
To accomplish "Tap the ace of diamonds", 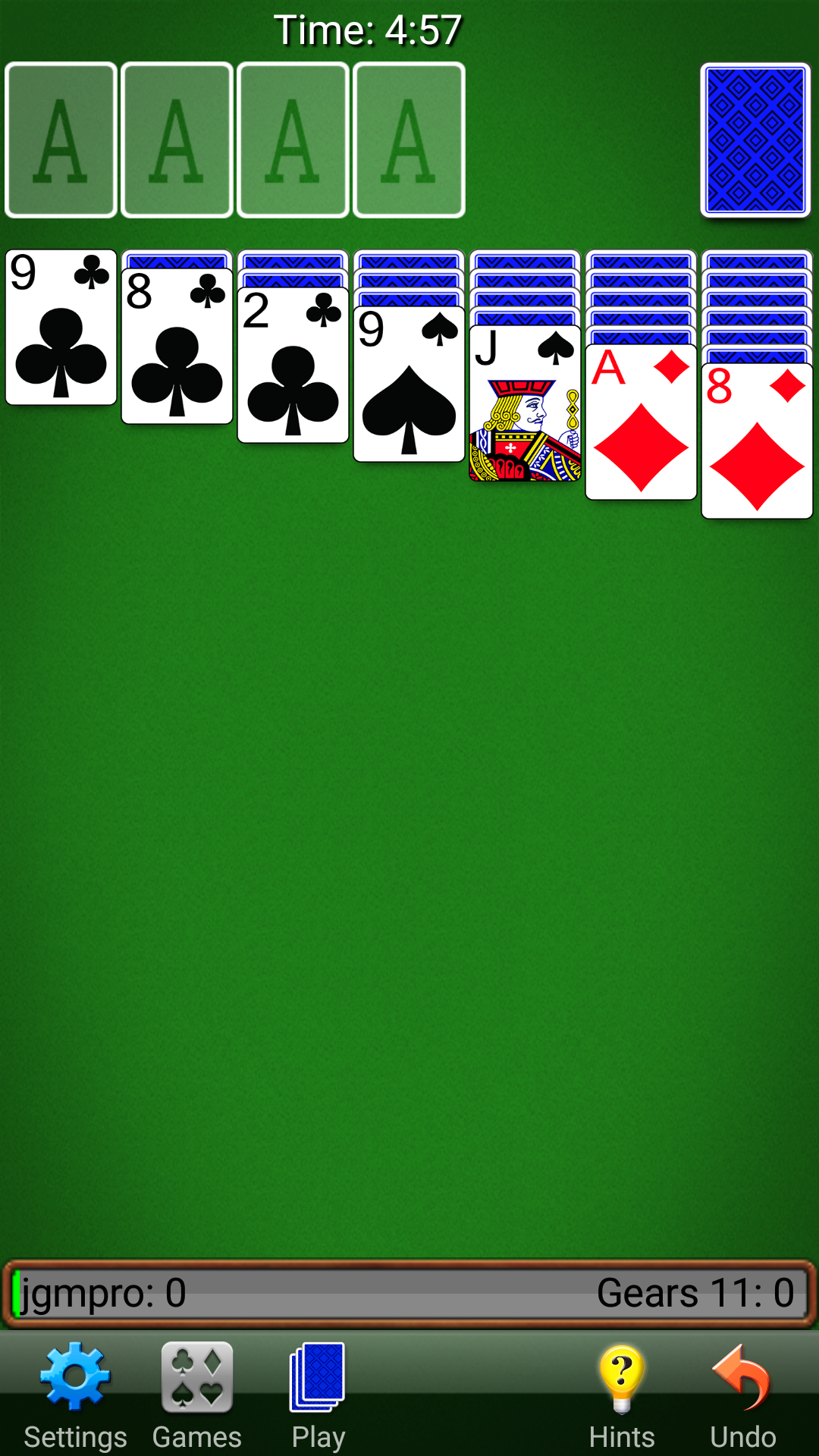I will tap(641, 422).
